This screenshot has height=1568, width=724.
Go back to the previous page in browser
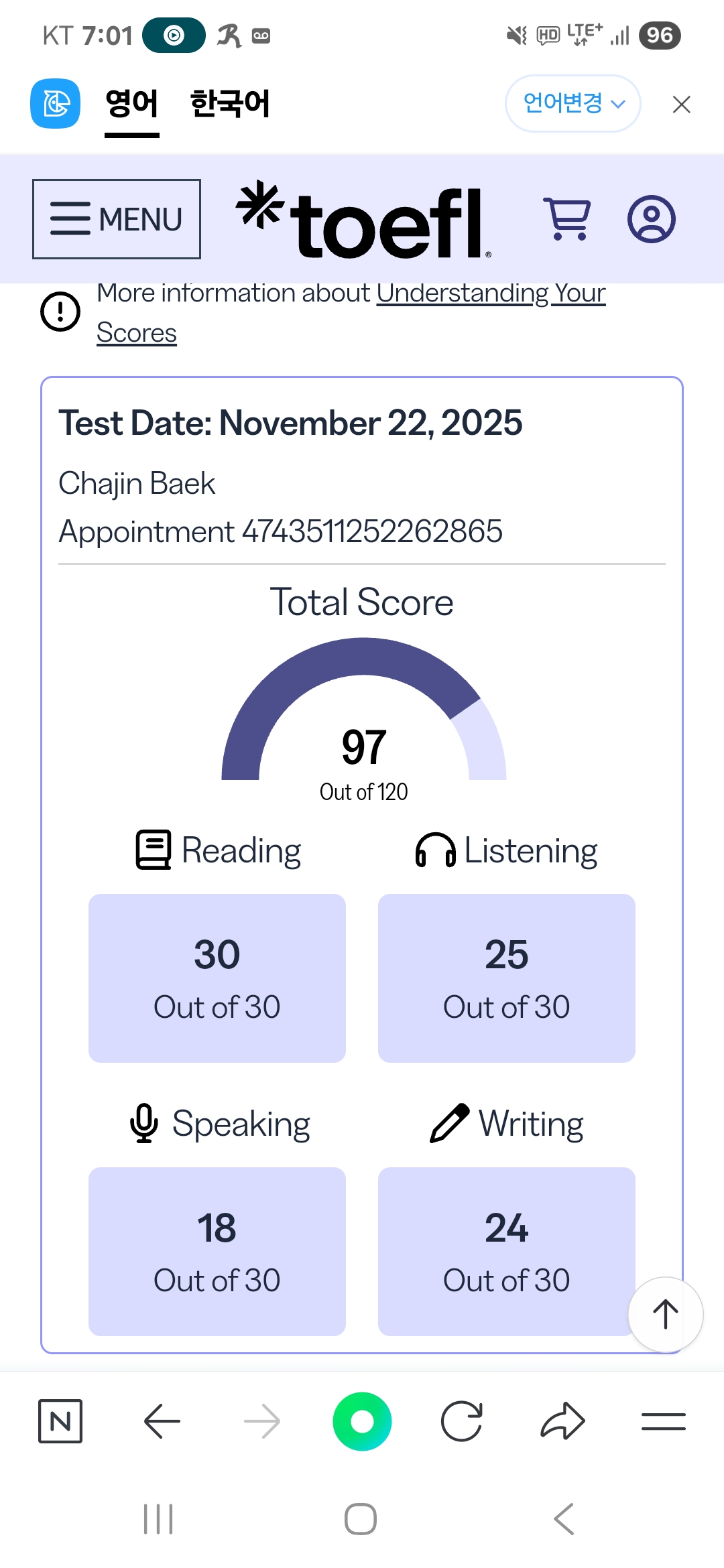pos(162,1421)
